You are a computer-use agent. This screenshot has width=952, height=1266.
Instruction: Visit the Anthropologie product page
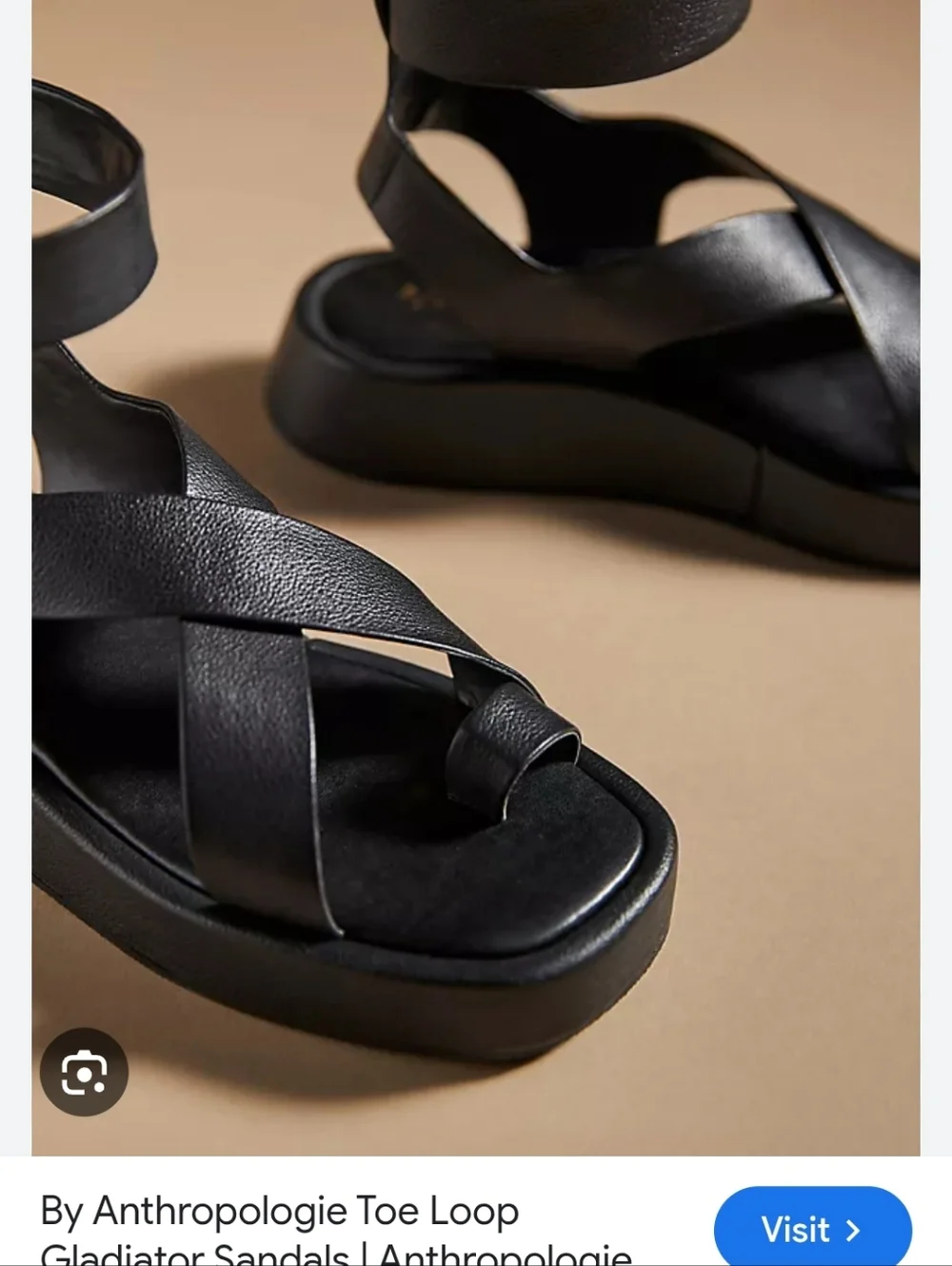pyautogui.click(x=811, y=1231)
